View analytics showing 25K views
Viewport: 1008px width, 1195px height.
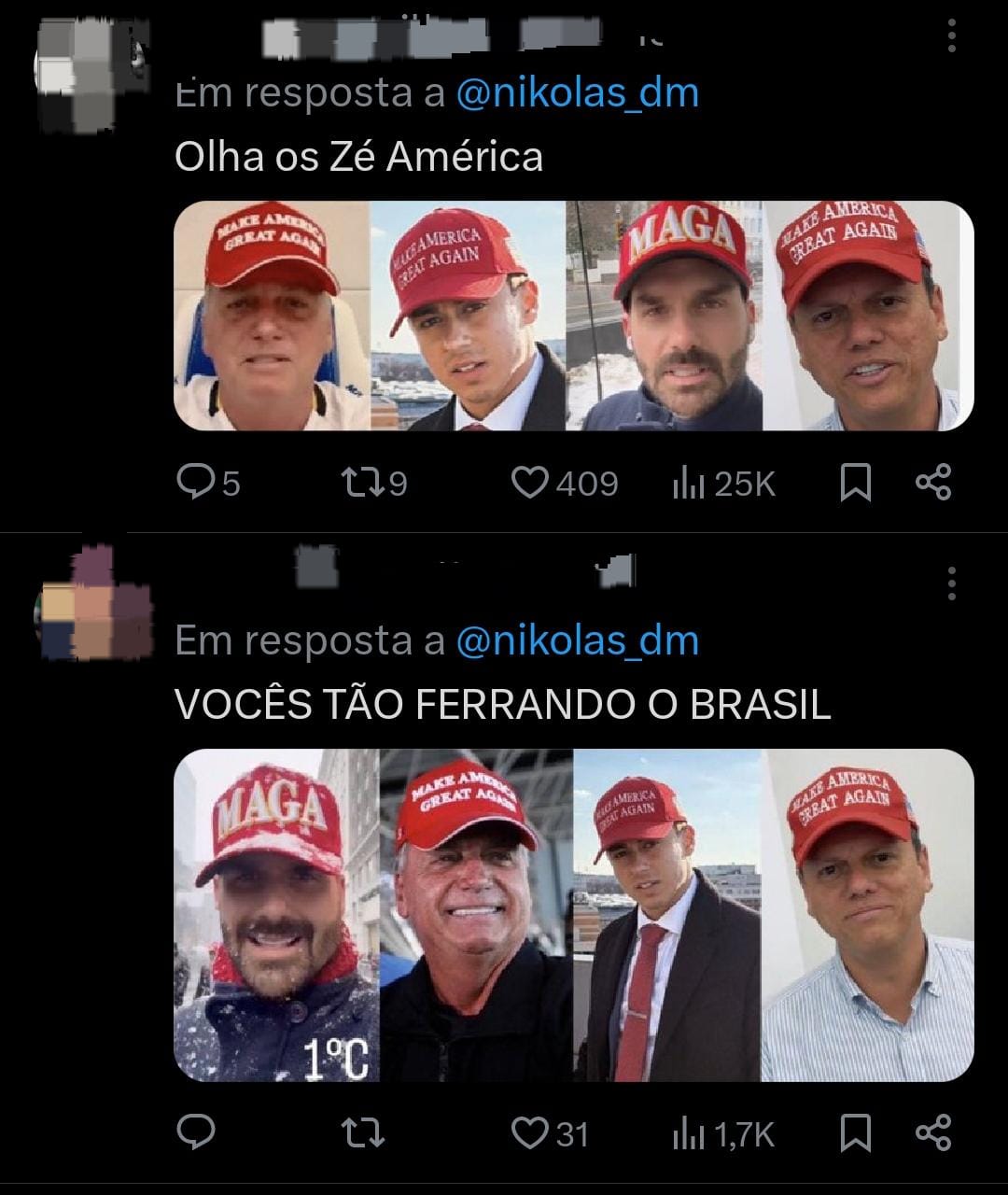point(724,484)
